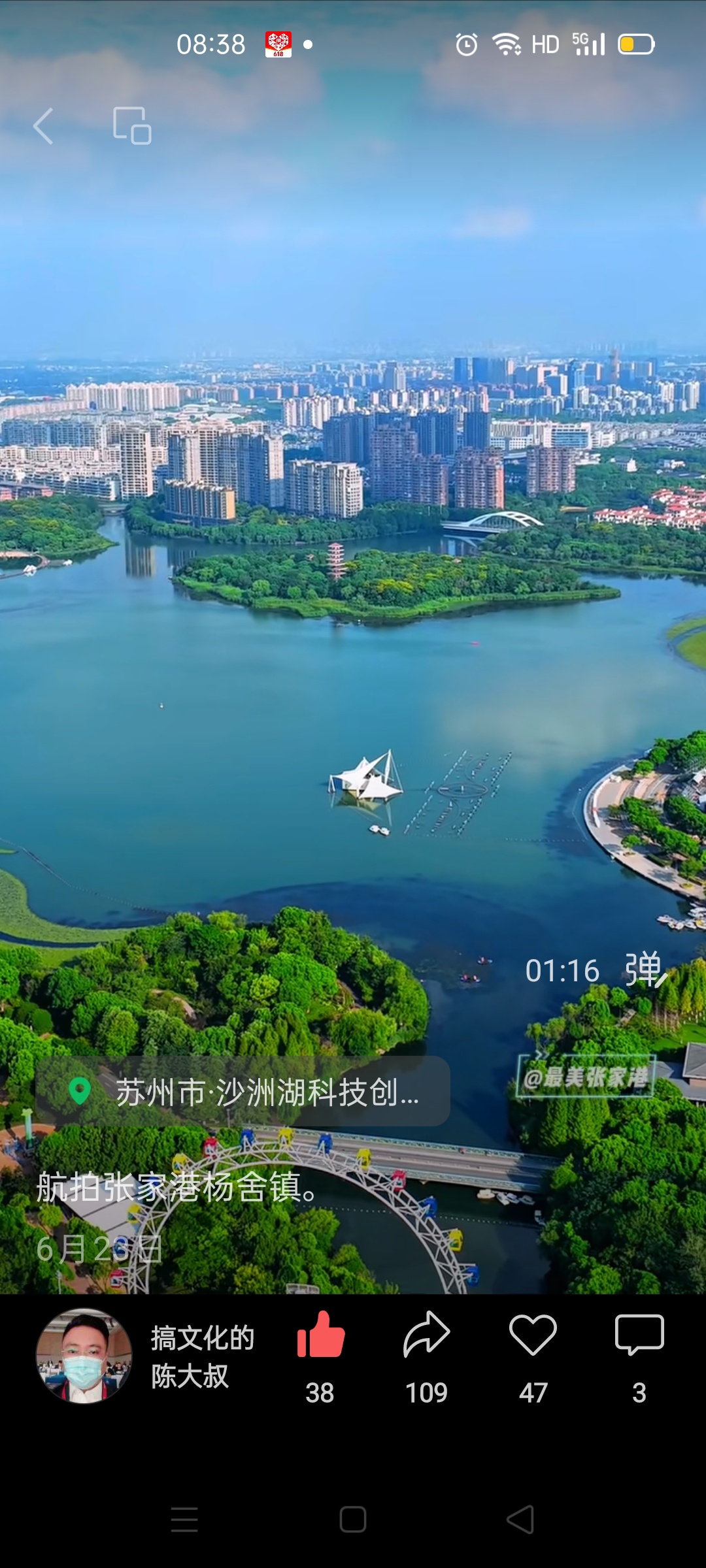This screenshot has width=706, height=1568.
Task: Tap system back triangle button
Action: click(521, 1520)
